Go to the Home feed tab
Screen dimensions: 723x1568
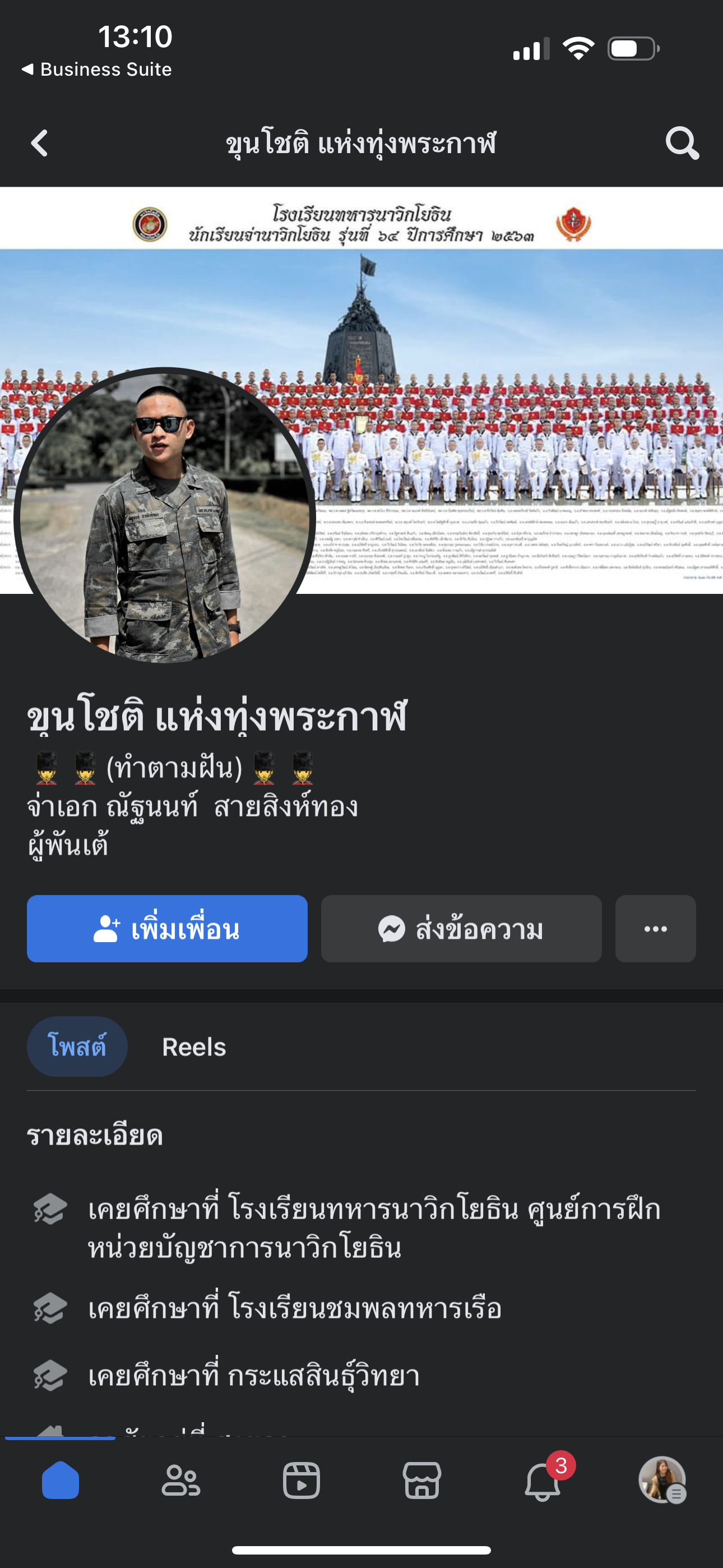(x=61, y=1481)
